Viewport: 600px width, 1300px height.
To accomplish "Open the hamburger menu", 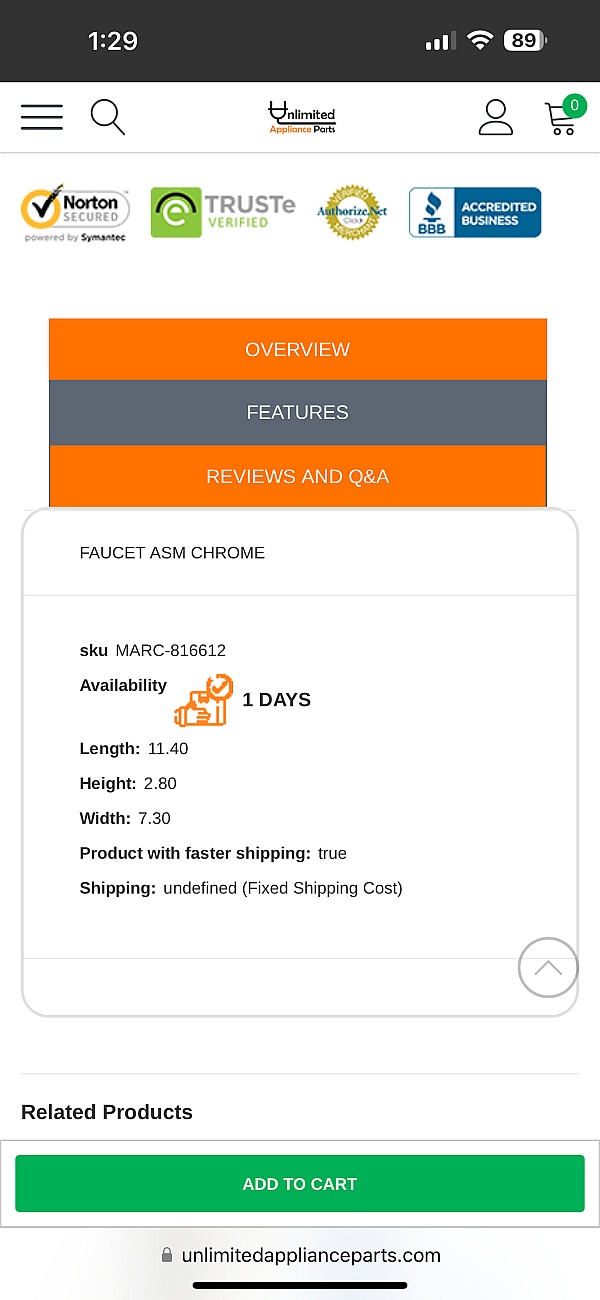I will [x=42, y=117].
